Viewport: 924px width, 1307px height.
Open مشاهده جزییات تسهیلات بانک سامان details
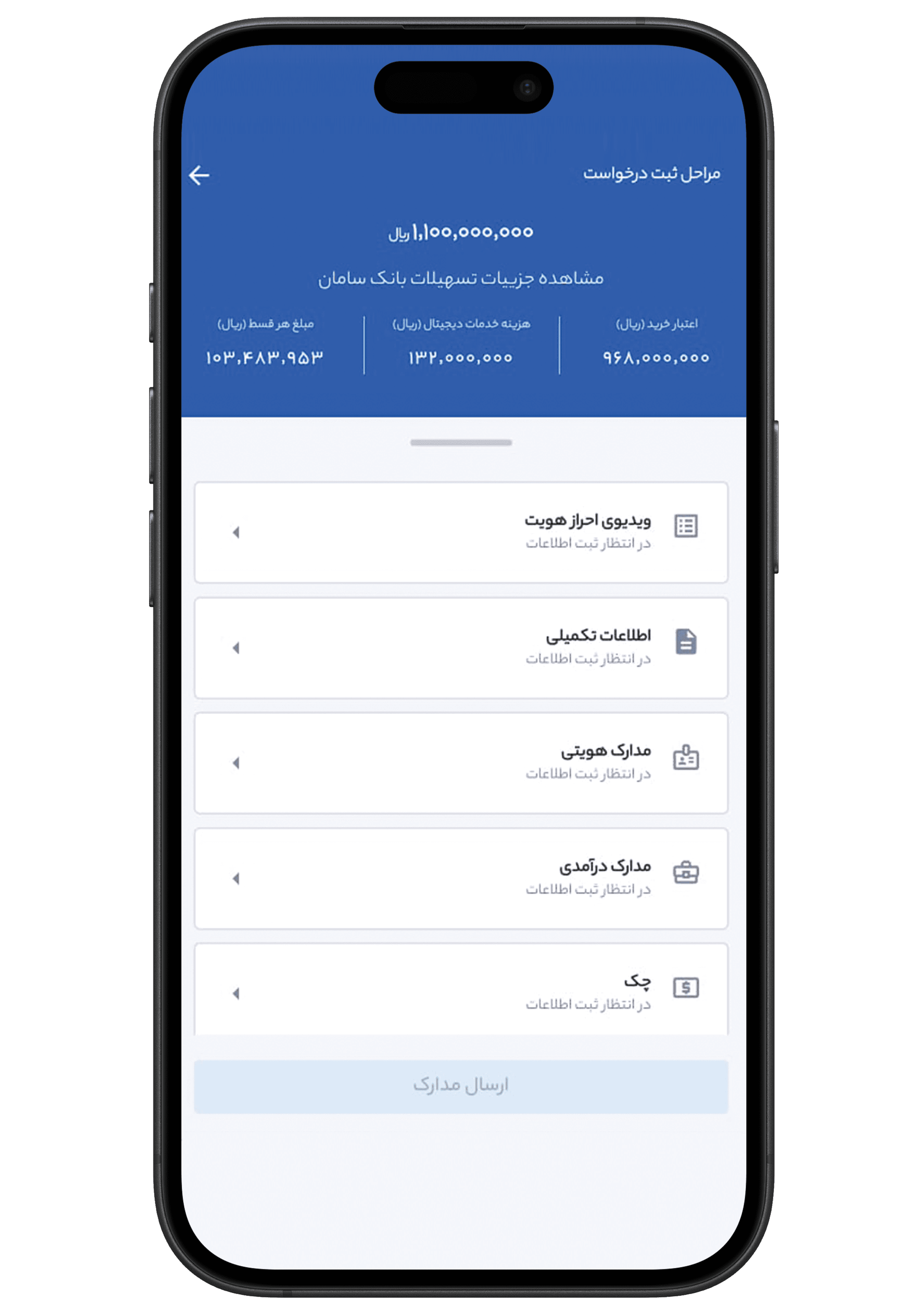point(461,278)
